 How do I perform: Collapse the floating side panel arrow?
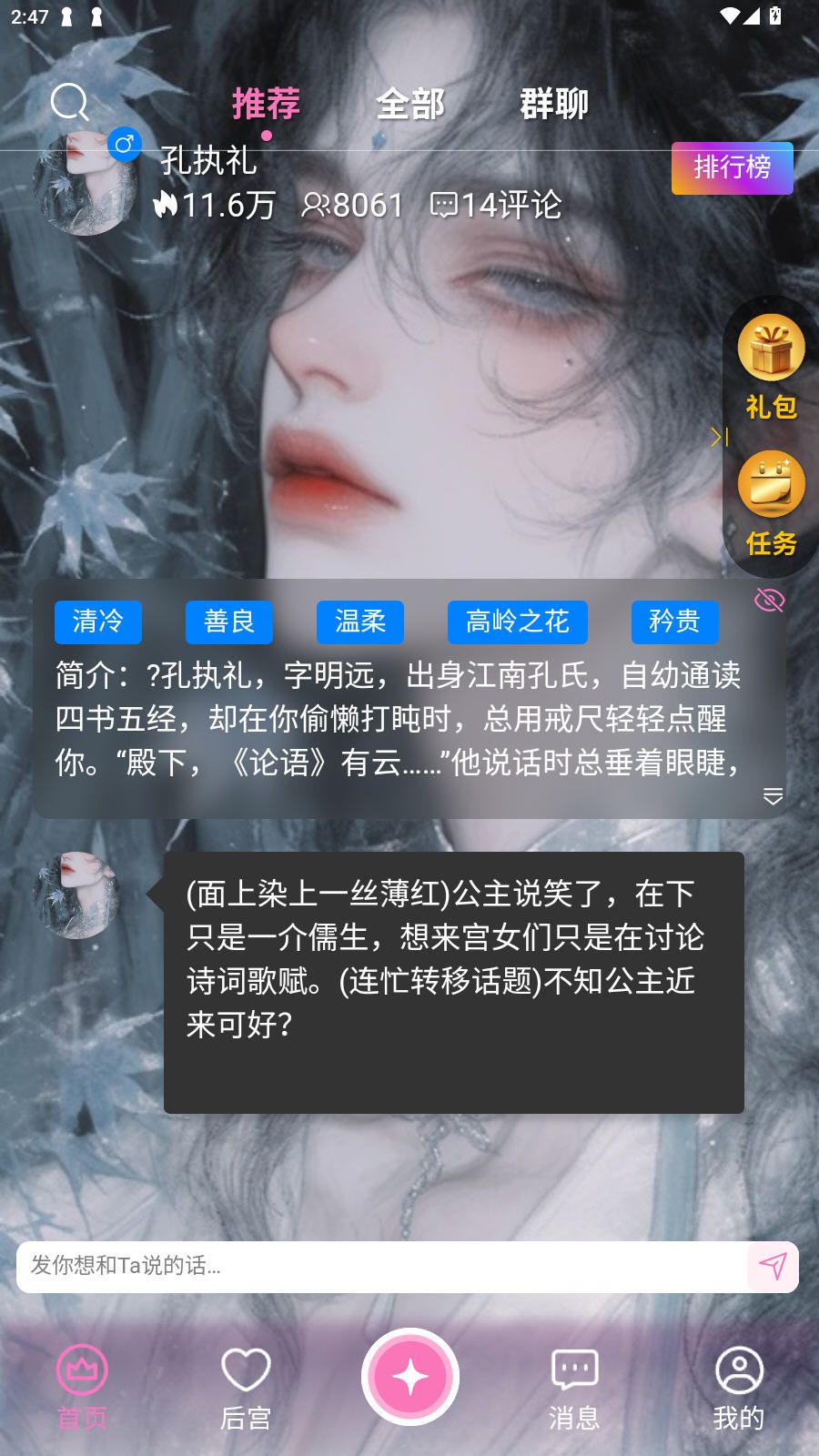[720, 437]
